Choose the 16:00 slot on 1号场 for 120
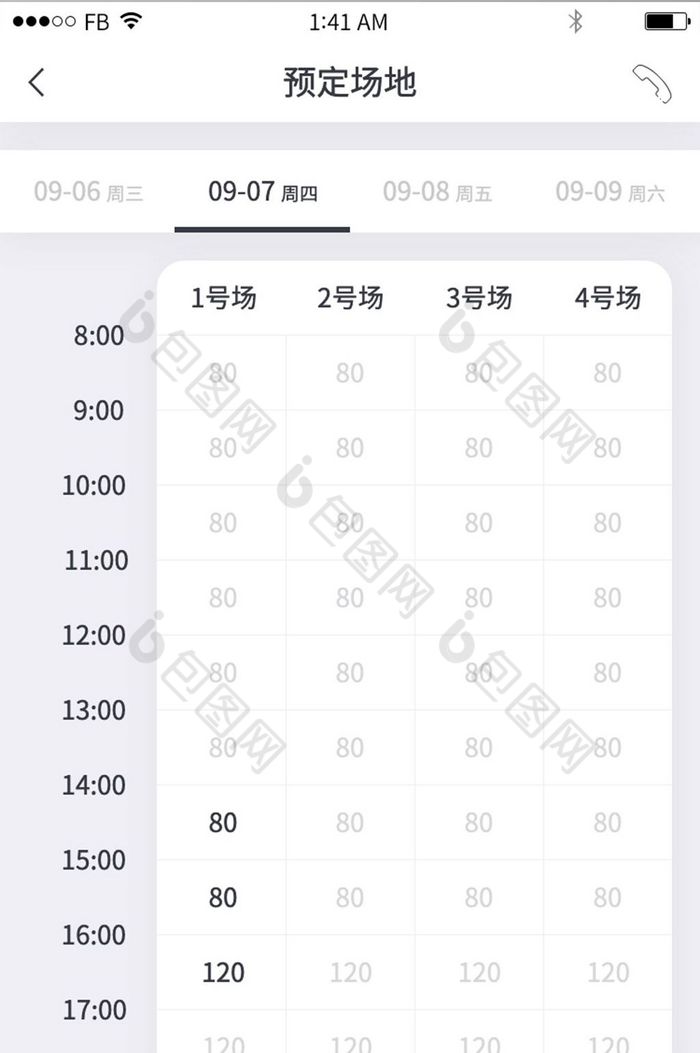The width and height of the screenshot is (700, 1053). pyautogui.click(x=222, y=972)
